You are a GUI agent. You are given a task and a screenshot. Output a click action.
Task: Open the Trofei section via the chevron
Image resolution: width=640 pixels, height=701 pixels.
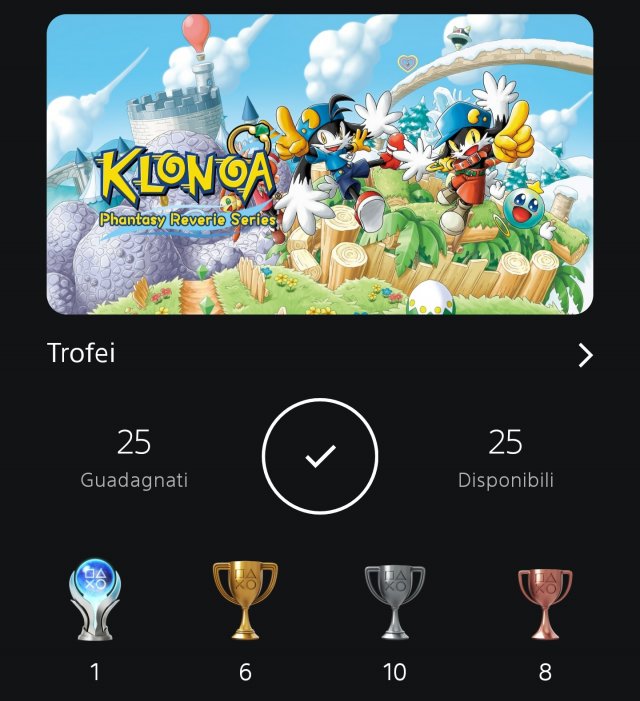click(x=585, y=355)
